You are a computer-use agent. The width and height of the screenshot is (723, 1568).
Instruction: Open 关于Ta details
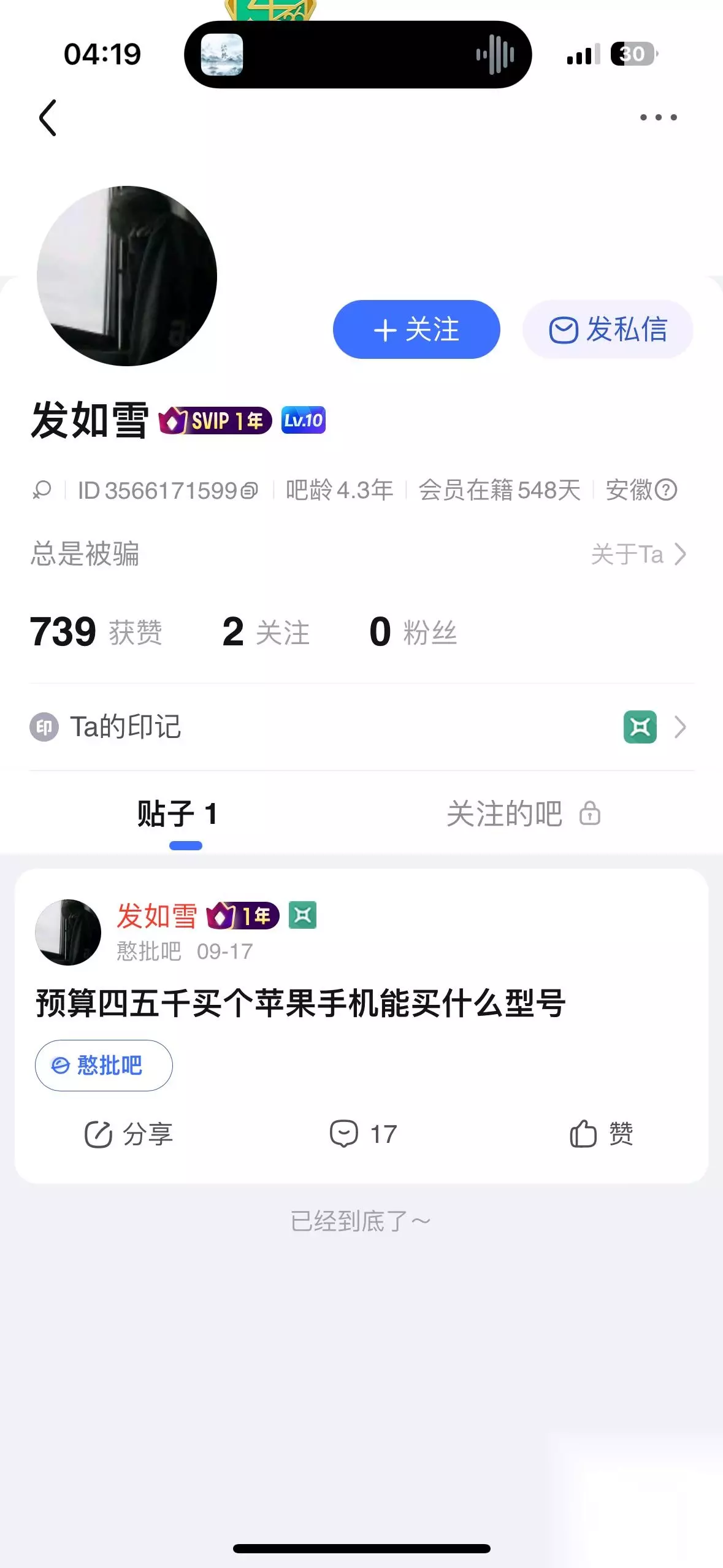point(638,554)
